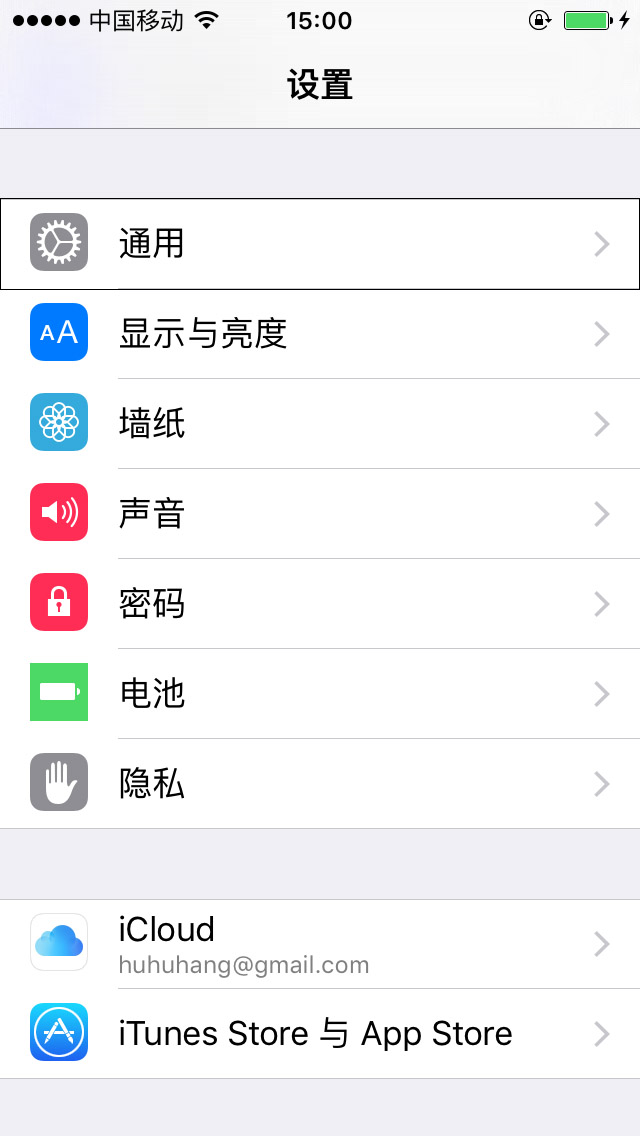View 电池 battery settings

coord(320,694)
